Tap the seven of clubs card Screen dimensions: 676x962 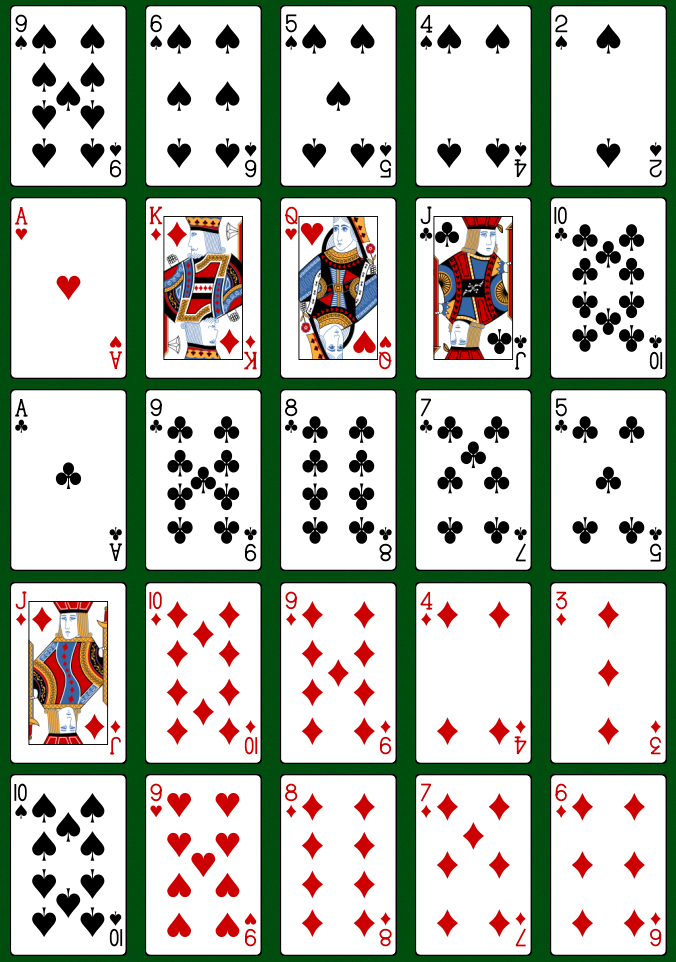coord(473,480)
